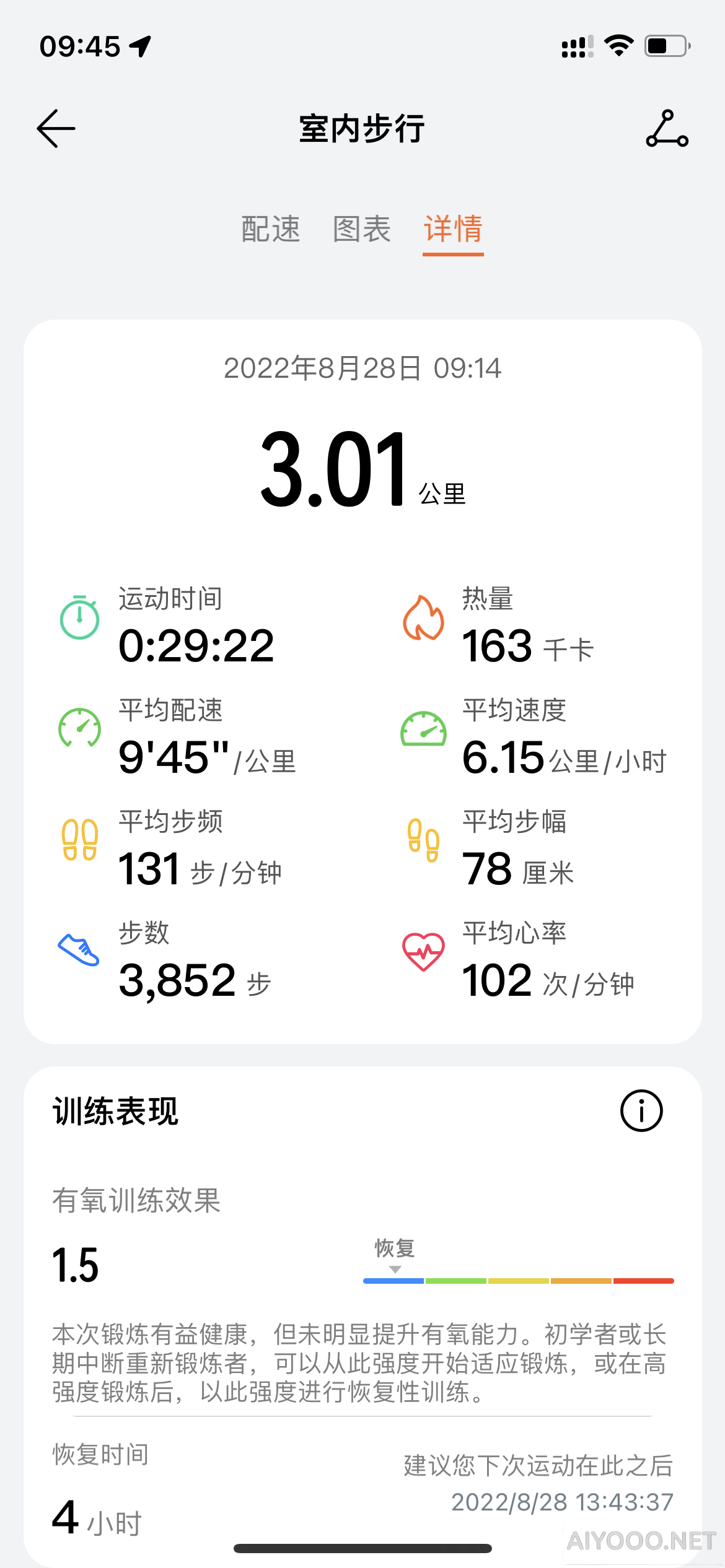Open the 图表 tab
725x1568 pixels.
[361, 229]
